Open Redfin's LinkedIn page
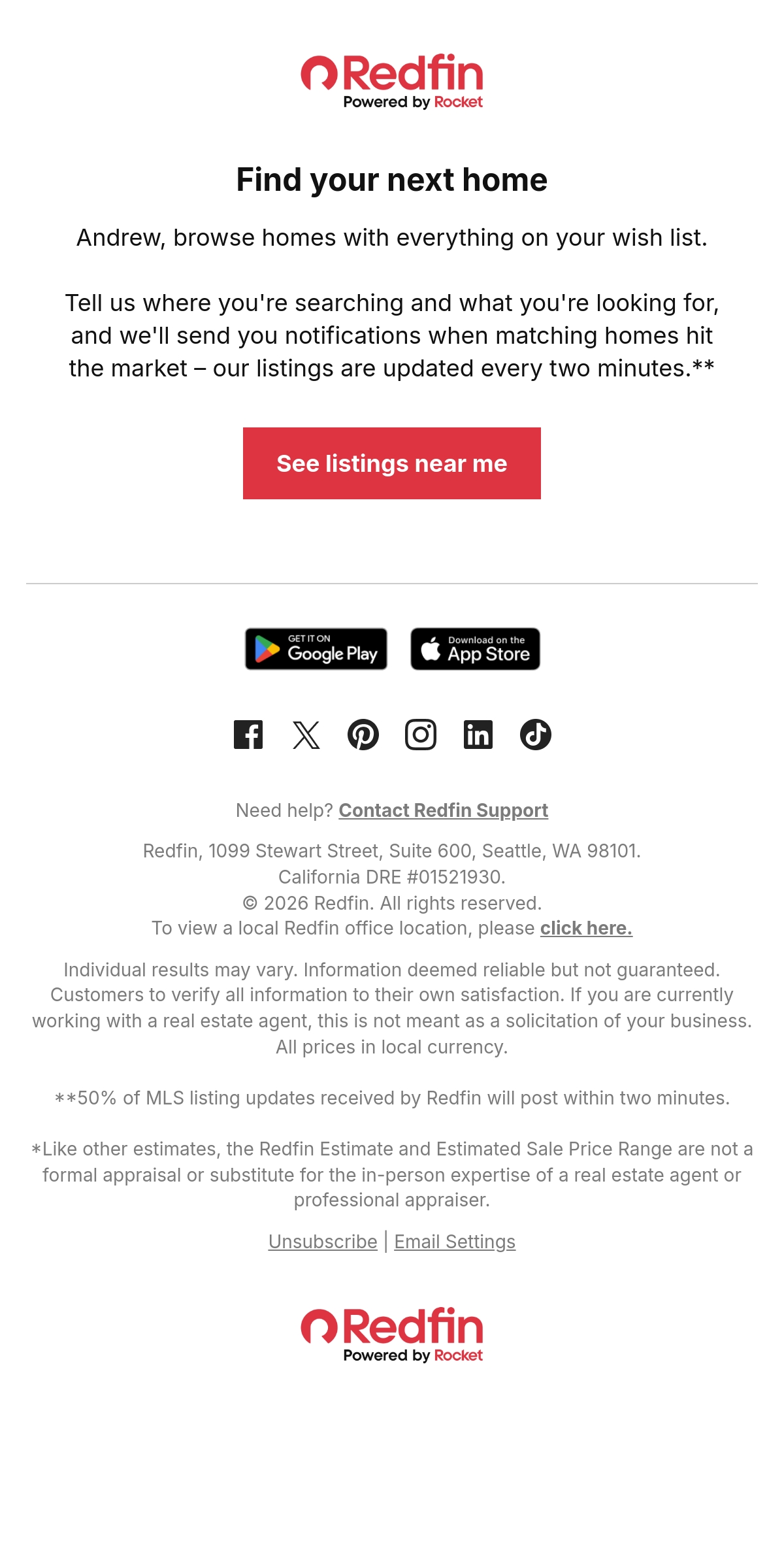784x1541 pixels. pos(478,735)
